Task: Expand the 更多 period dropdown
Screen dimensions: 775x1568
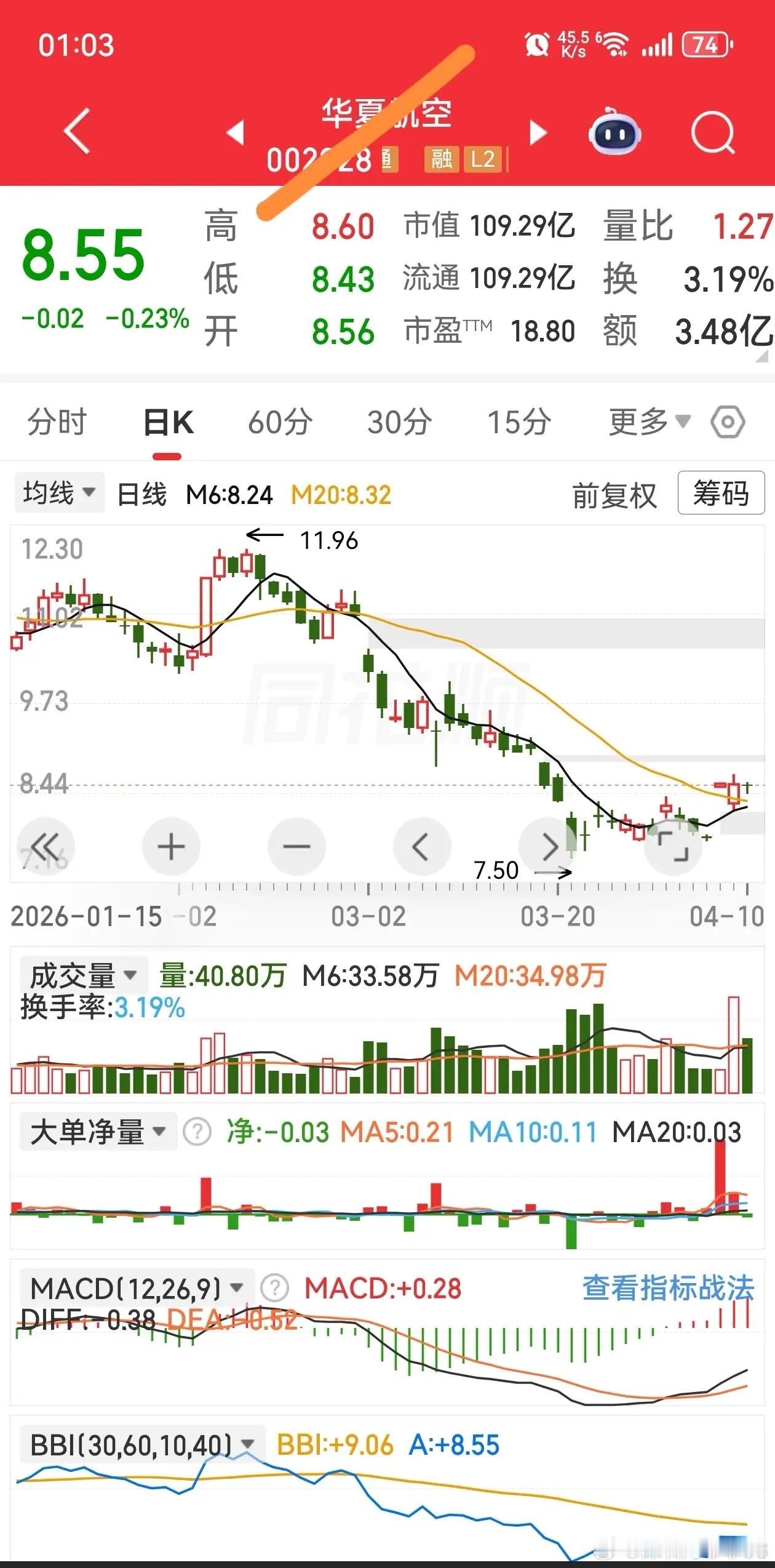Action: tap(649, 423)
